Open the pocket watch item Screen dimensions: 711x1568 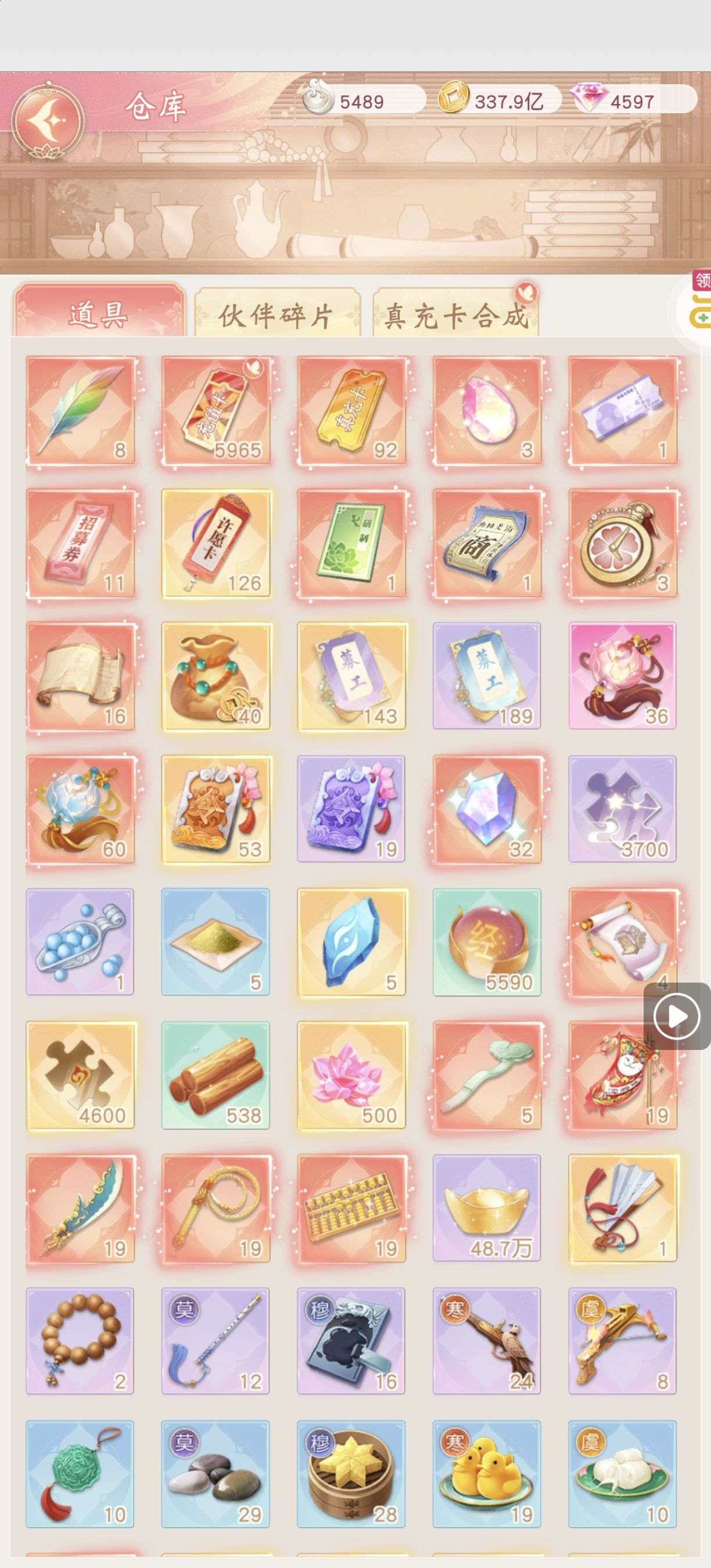pos(622,544)
